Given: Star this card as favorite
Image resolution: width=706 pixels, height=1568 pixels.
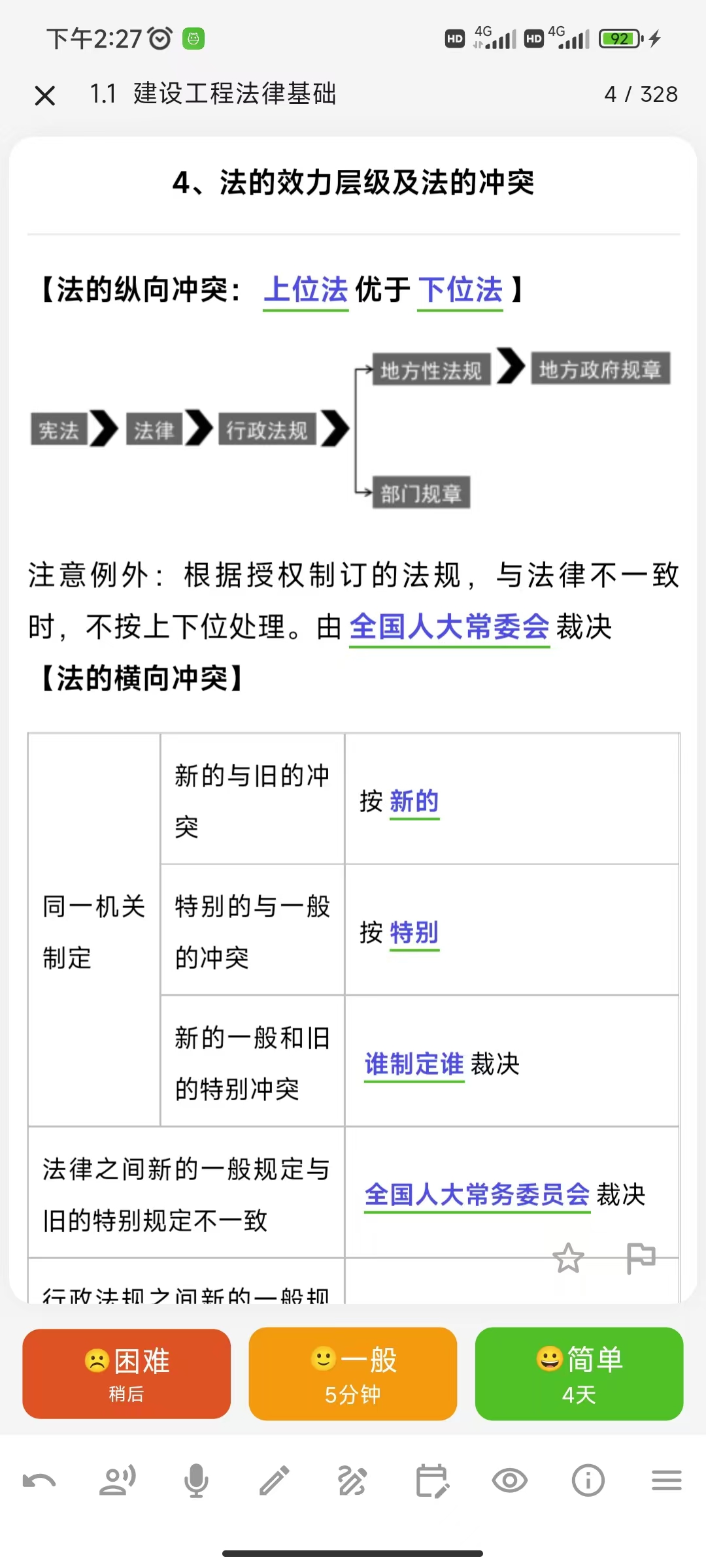Looking at the screenshot, I should click(x=568, y=1258).
